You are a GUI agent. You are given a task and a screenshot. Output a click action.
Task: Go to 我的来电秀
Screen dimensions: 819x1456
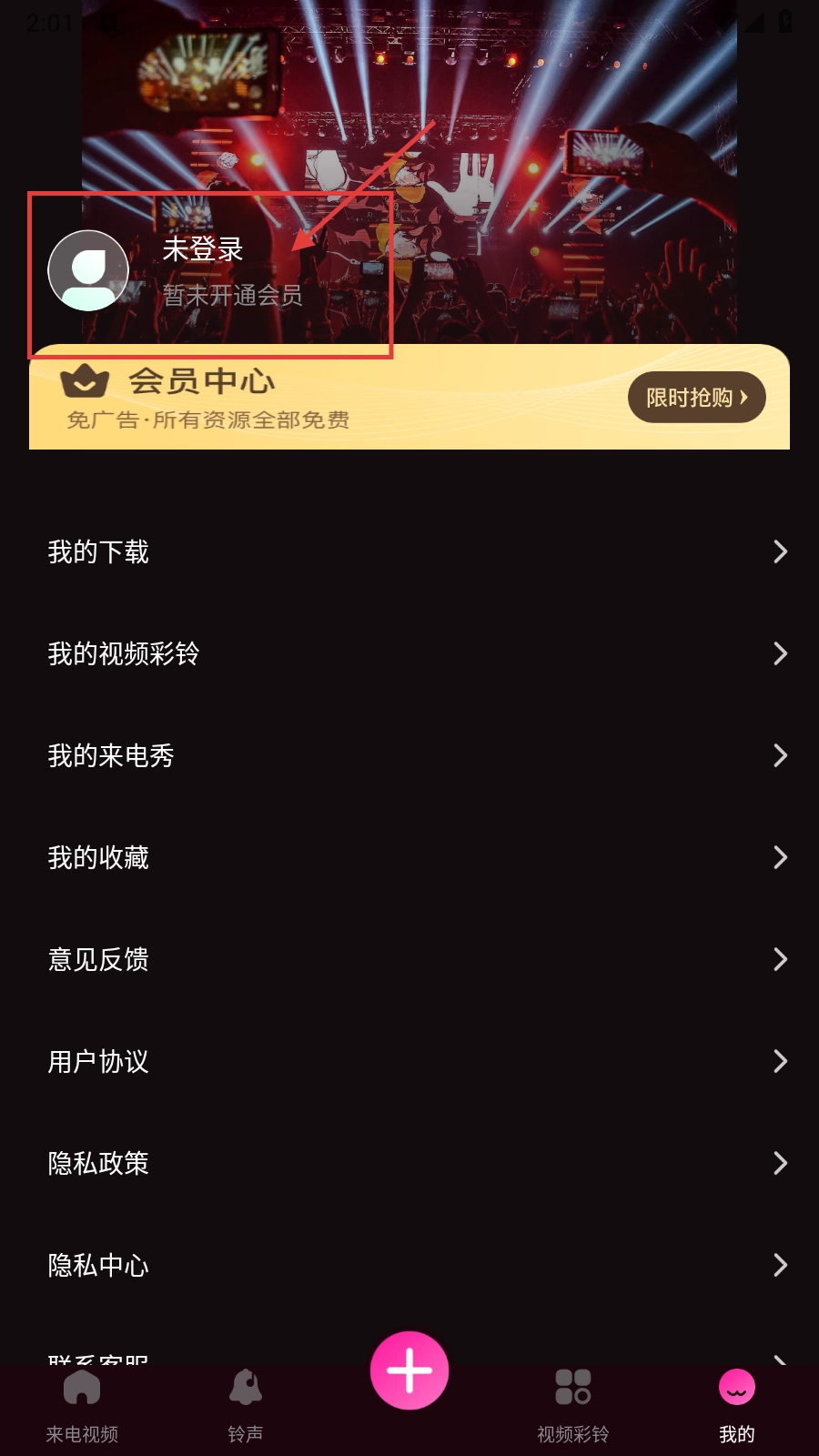(x=409, y=755)
